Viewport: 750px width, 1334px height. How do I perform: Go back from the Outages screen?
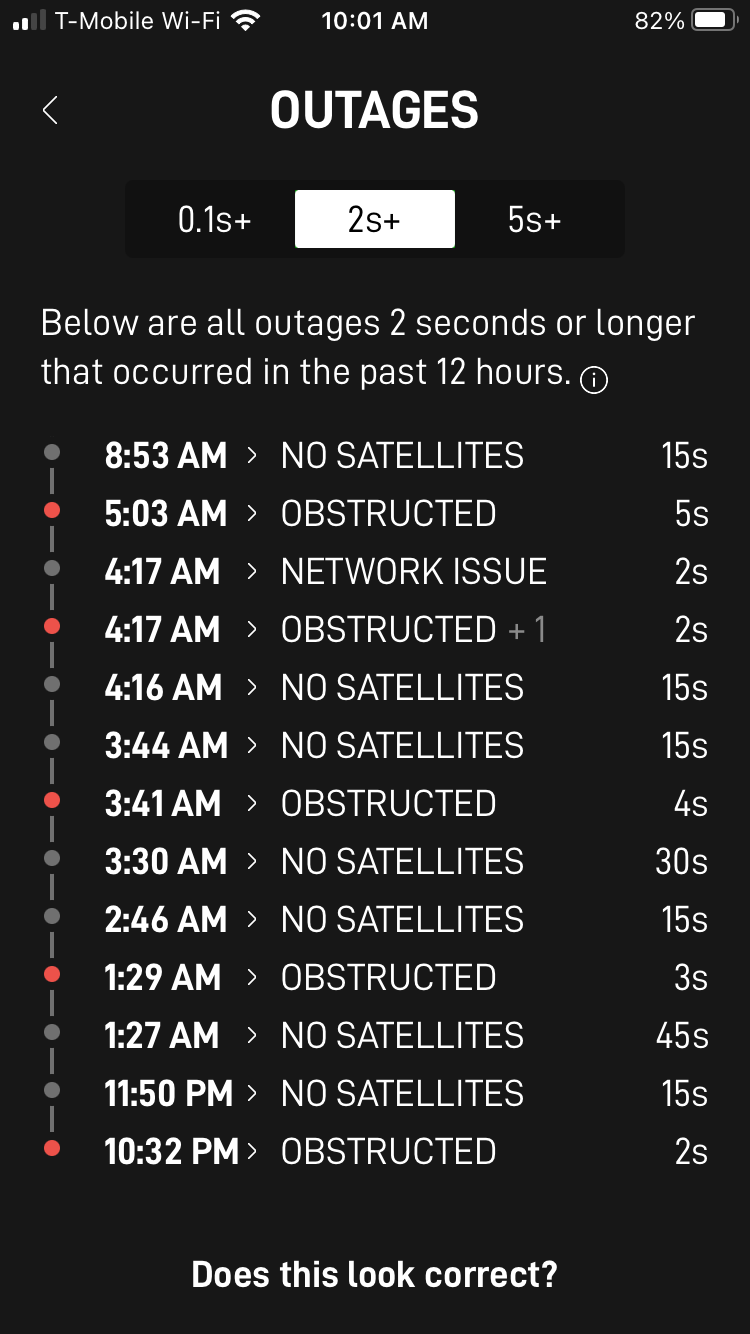pyautogui.click(x=51, y=110)
